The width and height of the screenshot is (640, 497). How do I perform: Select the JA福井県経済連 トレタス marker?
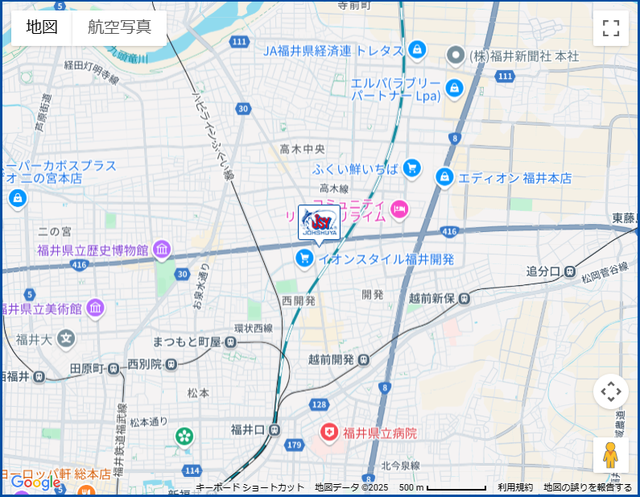(417, 50)
